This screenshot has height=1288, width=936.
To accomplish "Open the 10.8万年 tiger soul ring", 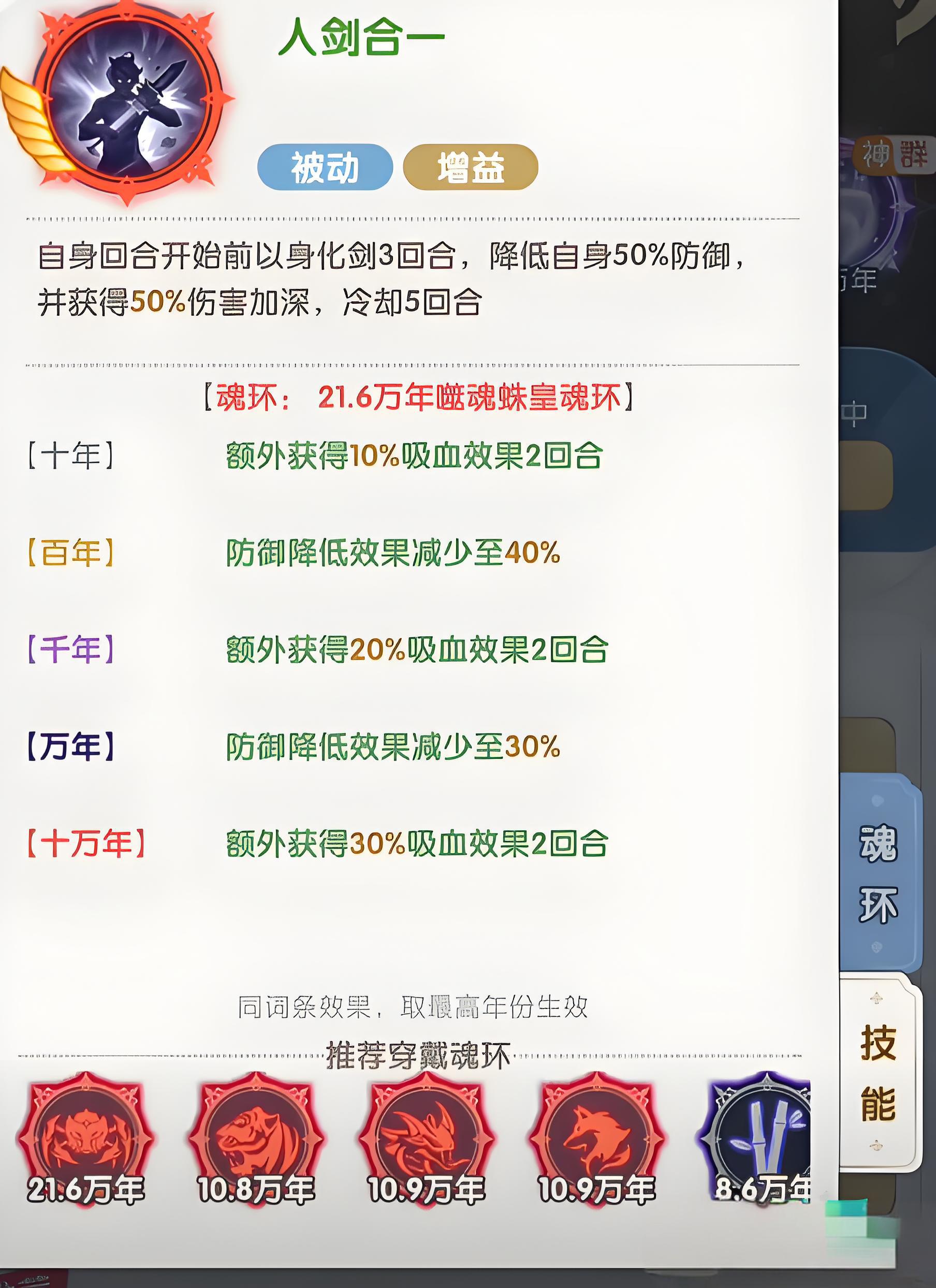I will [x=256, y=1139].
